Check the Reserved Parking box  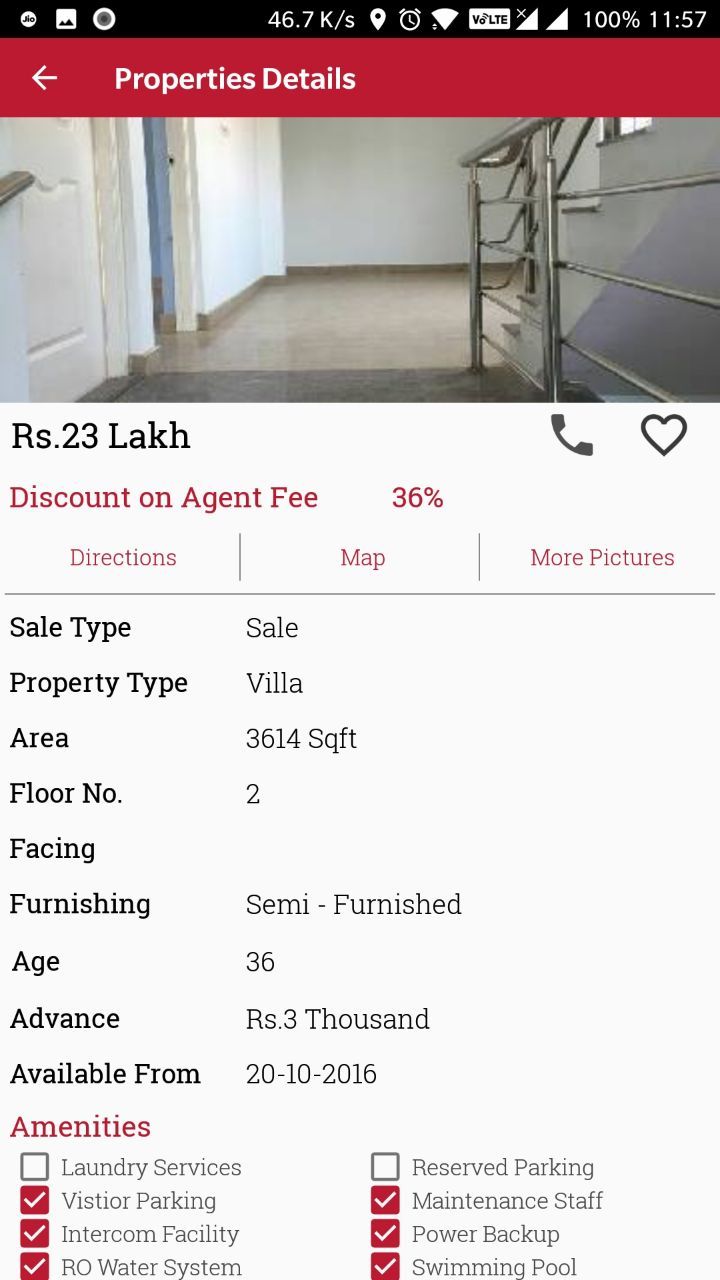coord(385,1167)
